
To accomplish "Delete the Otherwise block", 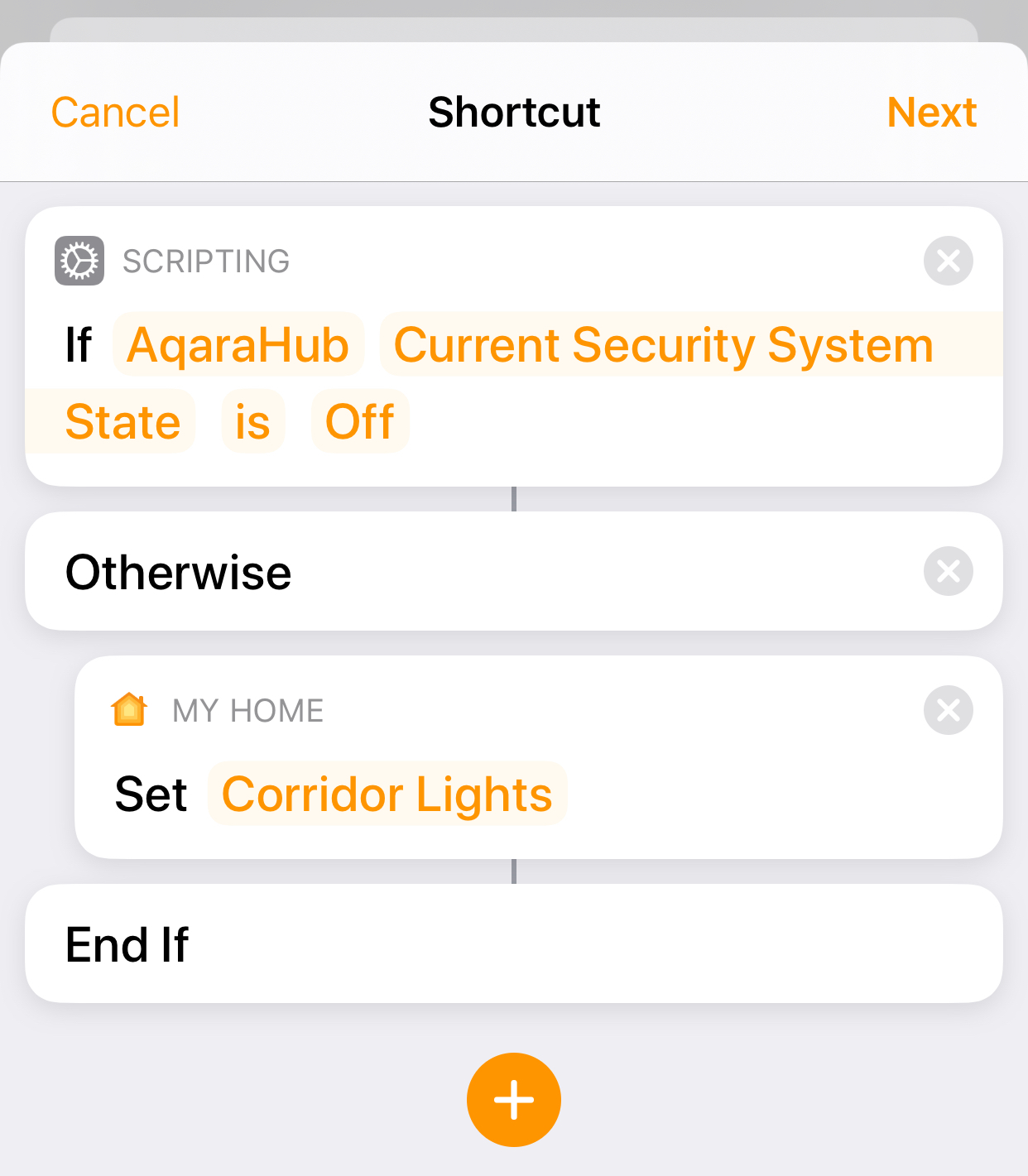I will [x=948, y=570].
